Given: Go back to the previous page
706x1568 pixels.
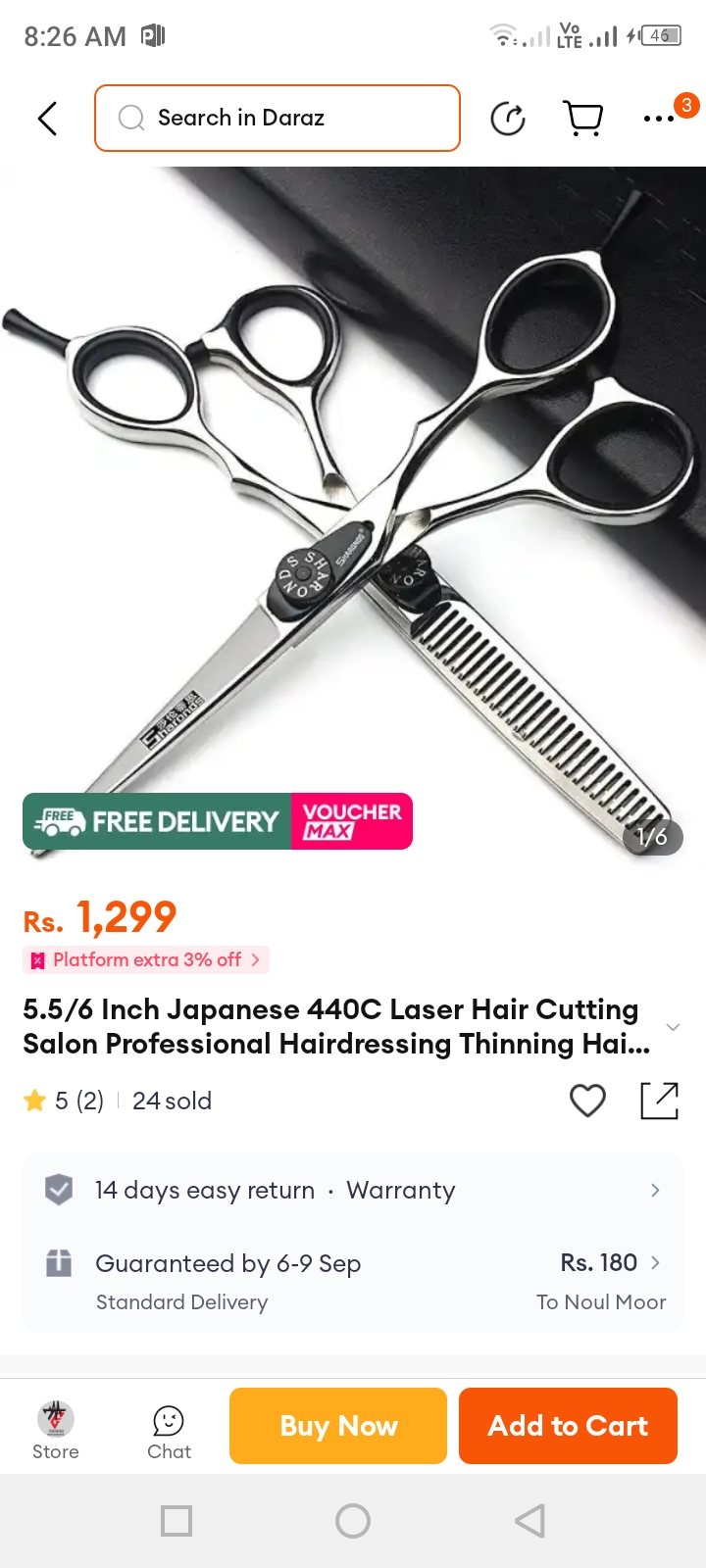Looking at the screenshot, I should 47,119.
